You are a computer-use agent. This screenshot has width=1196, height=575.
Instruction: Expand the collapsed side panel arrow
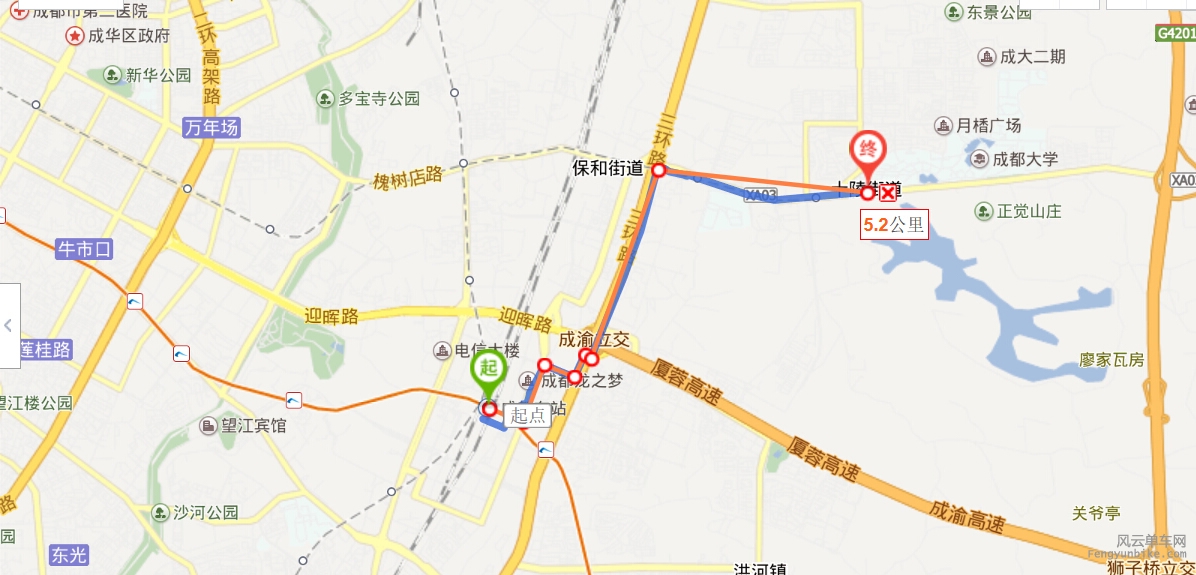[x=9, y=325]
